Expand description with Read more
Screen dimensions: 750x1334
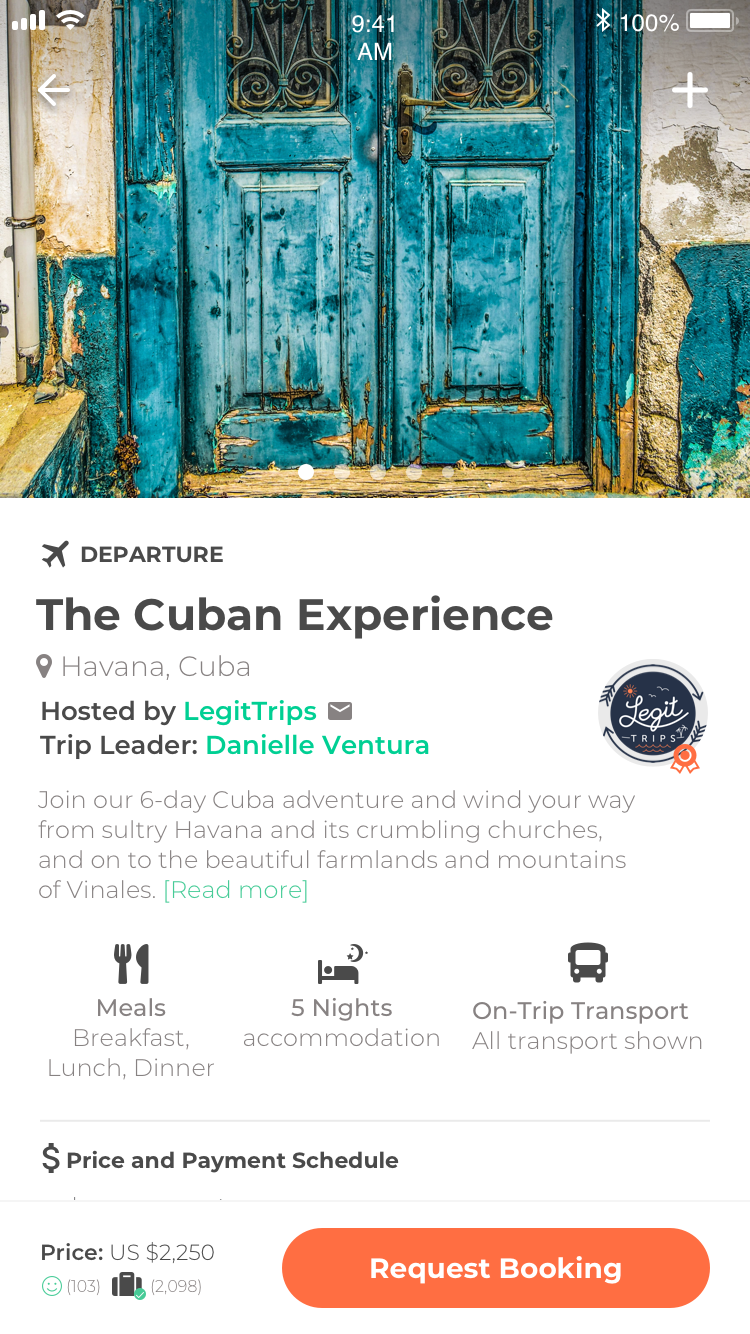pos(236,890)
